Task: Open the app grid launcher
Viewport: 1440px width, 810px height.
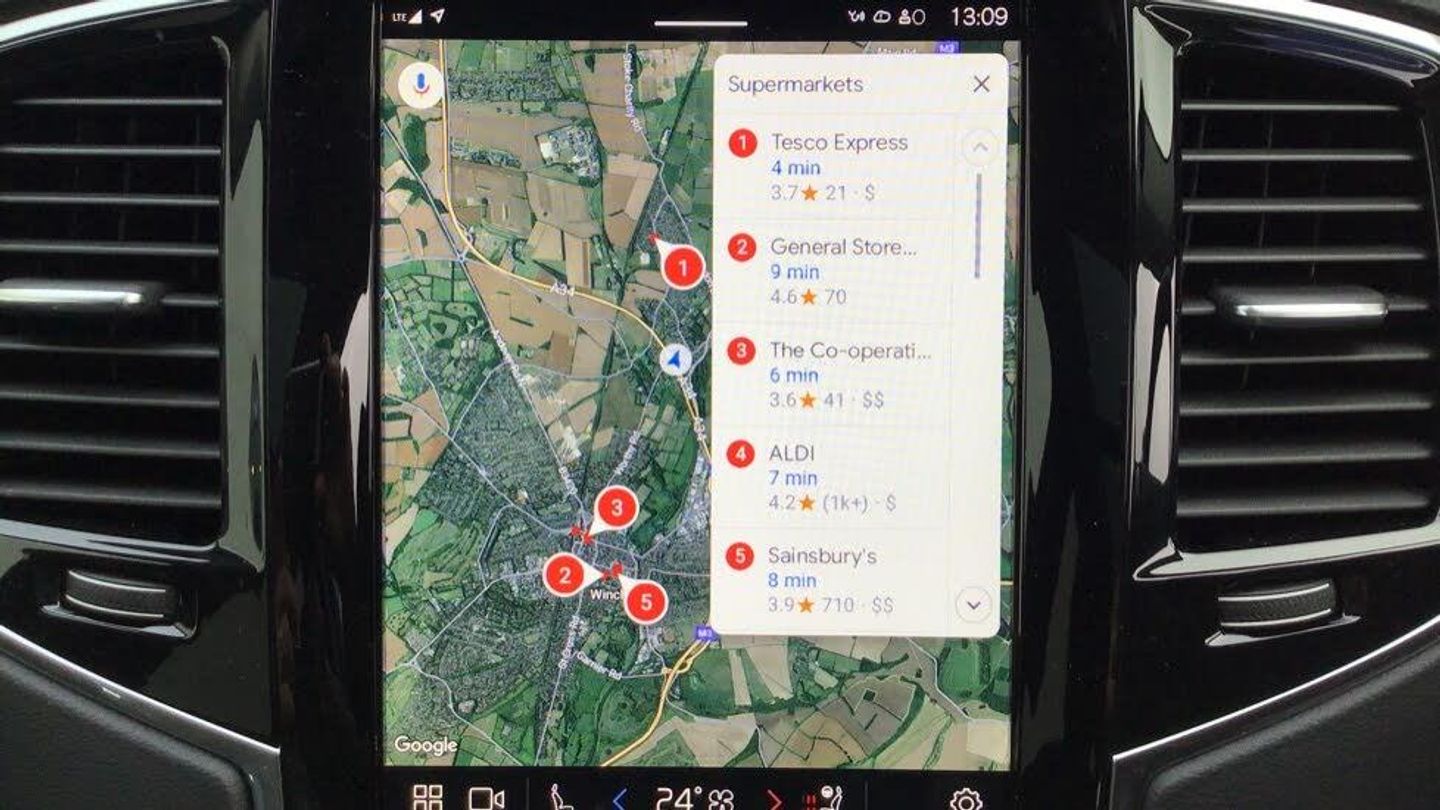Action: tap(428, 797)
